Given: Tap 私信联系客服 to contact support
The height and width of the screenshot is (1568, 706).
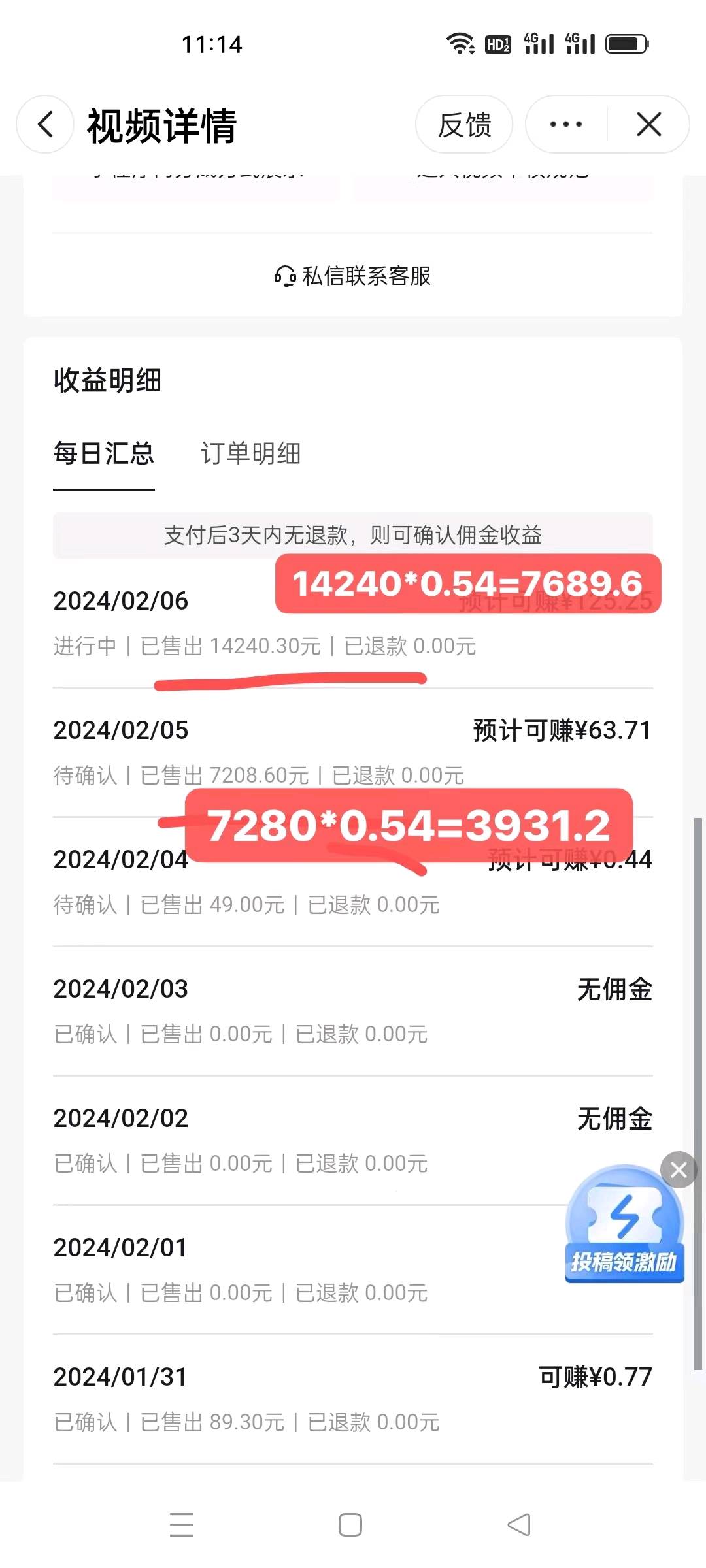Looking at the screenshot, I should coord(353,276).
